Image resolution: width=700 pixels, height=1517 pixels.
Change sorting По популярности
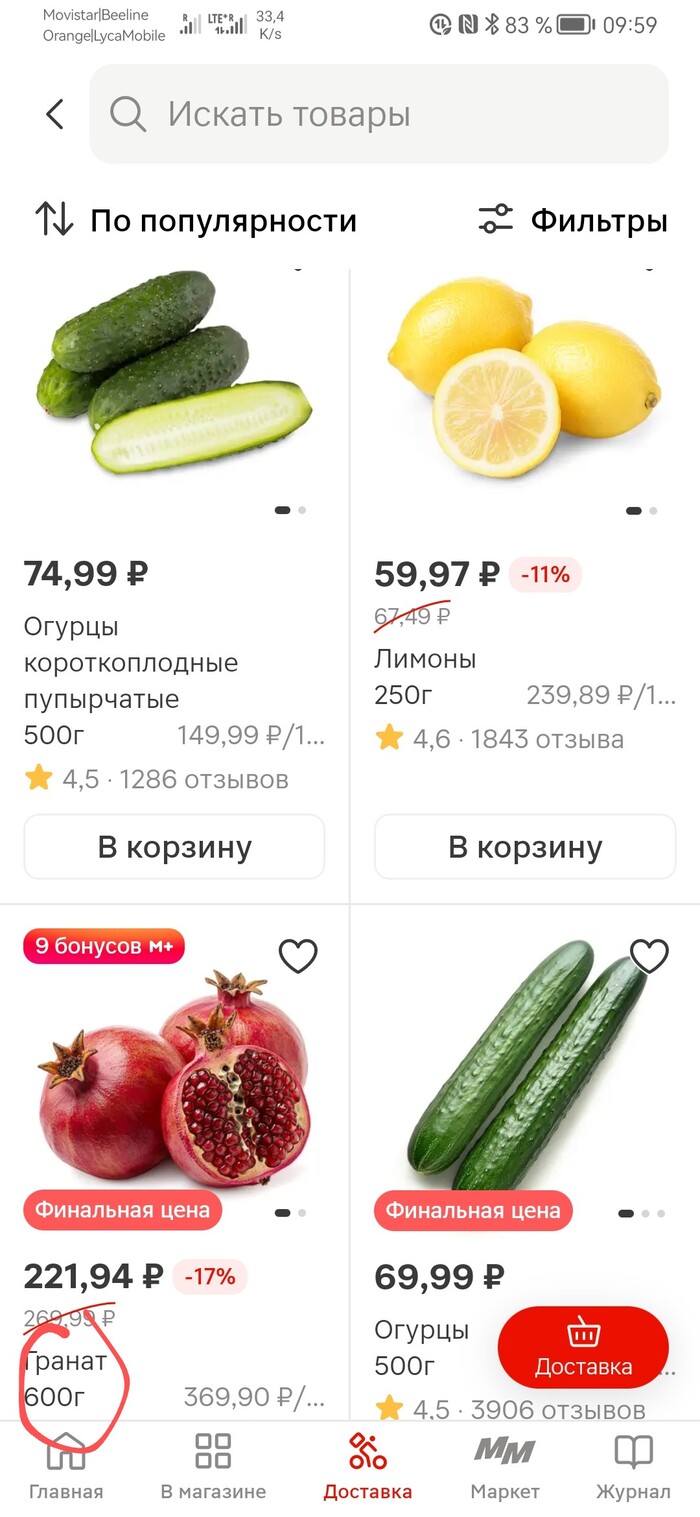click(x=197, y=220)
